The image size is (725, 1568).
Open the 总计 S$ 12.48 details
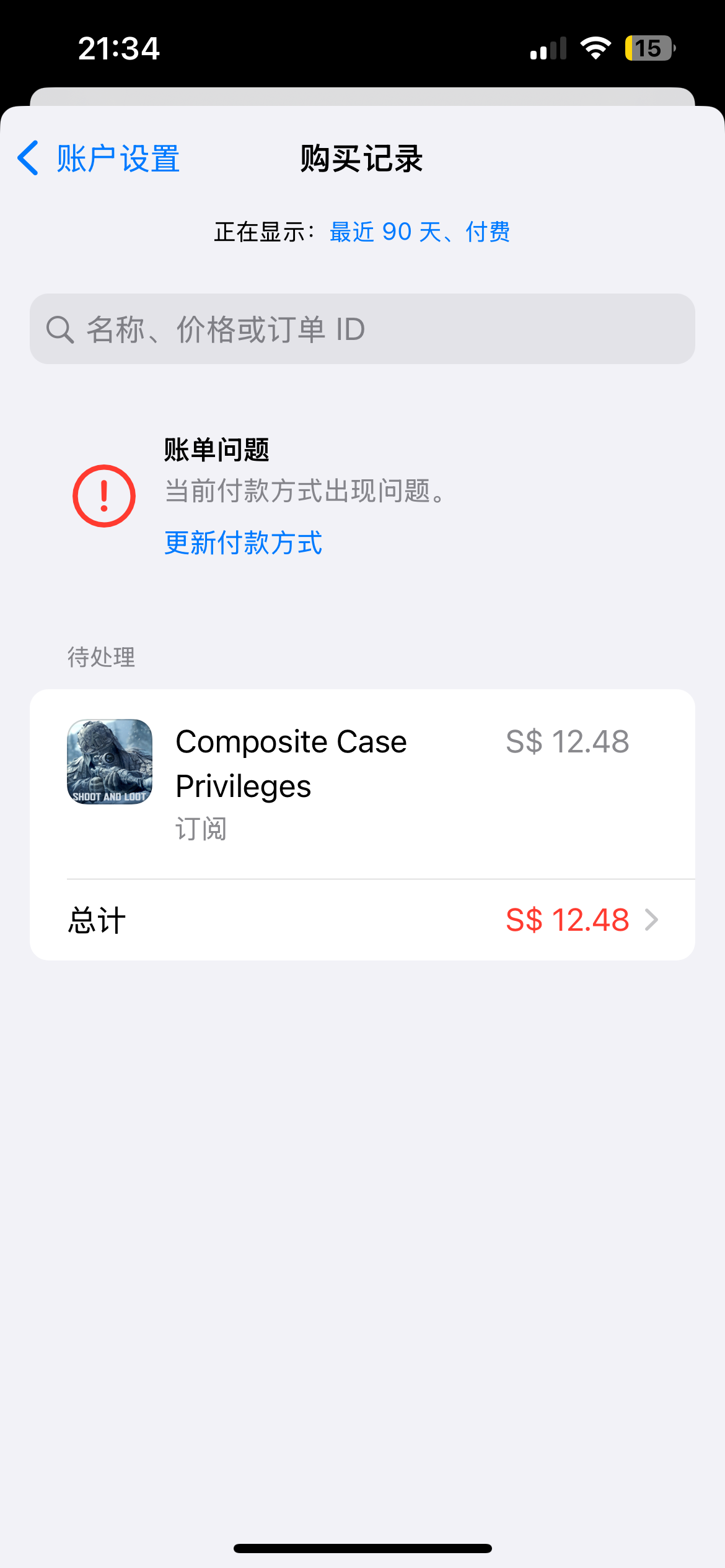click(x=362, y=920)
